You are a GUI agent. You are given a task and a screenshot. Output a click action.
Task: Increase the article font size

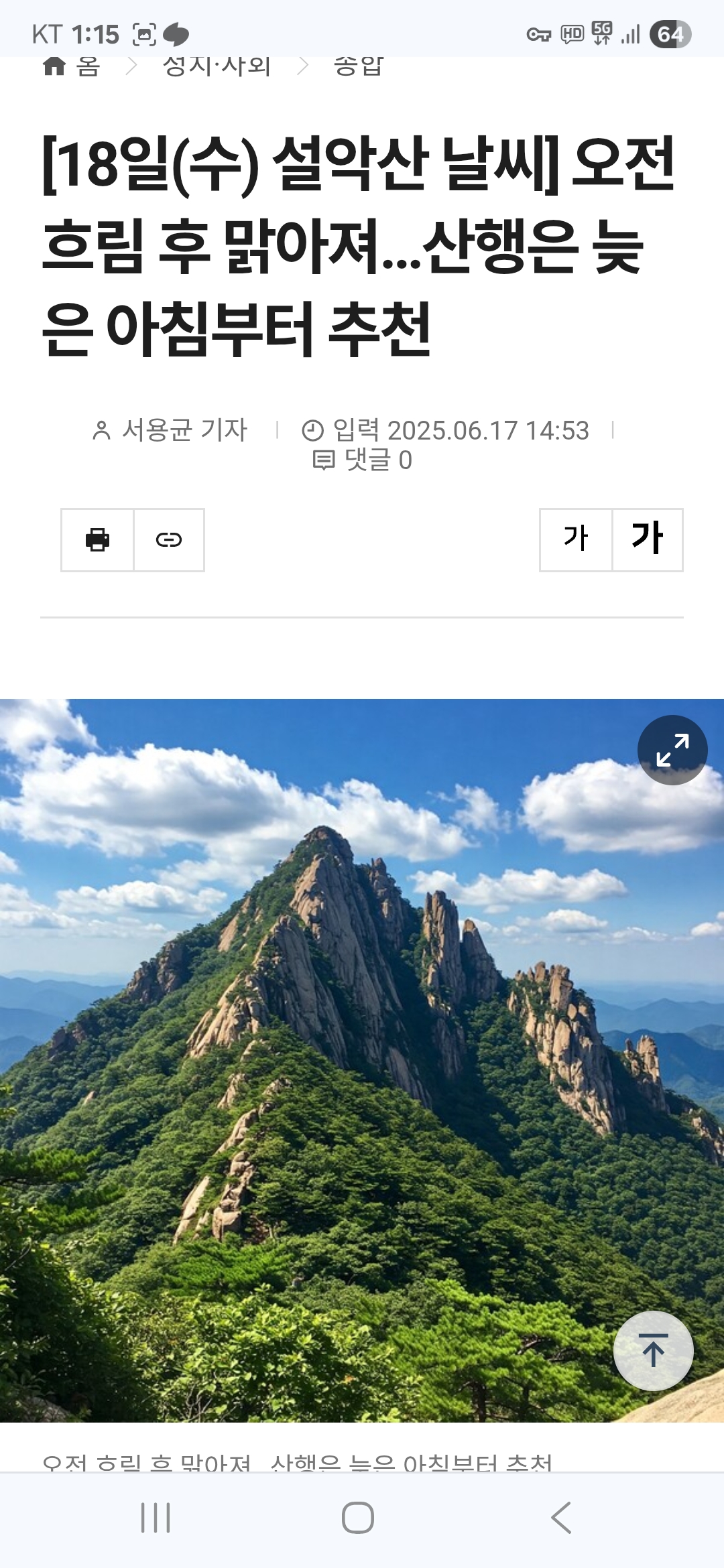(648, 539)
